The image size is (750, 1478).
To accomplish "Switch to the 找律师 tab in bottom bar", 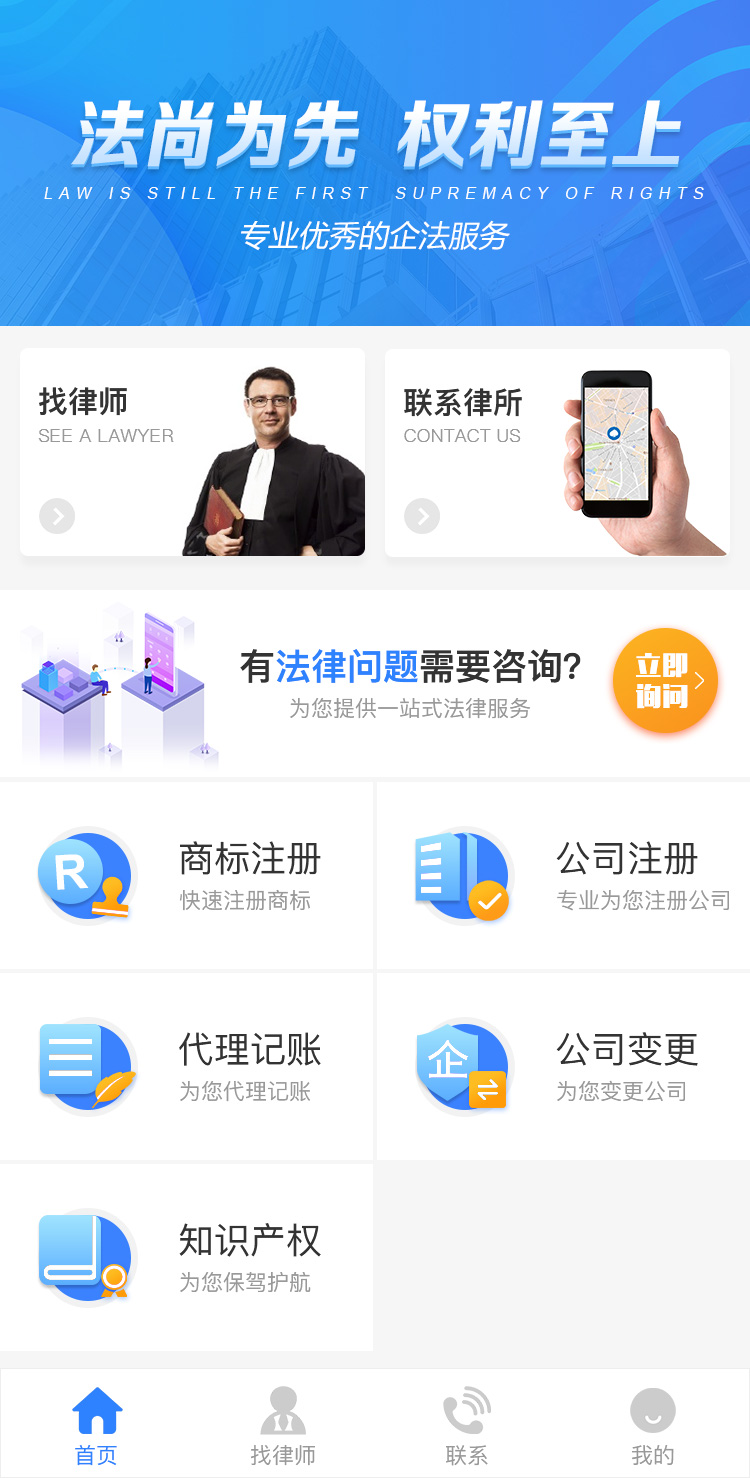I will coord(283,1425).
